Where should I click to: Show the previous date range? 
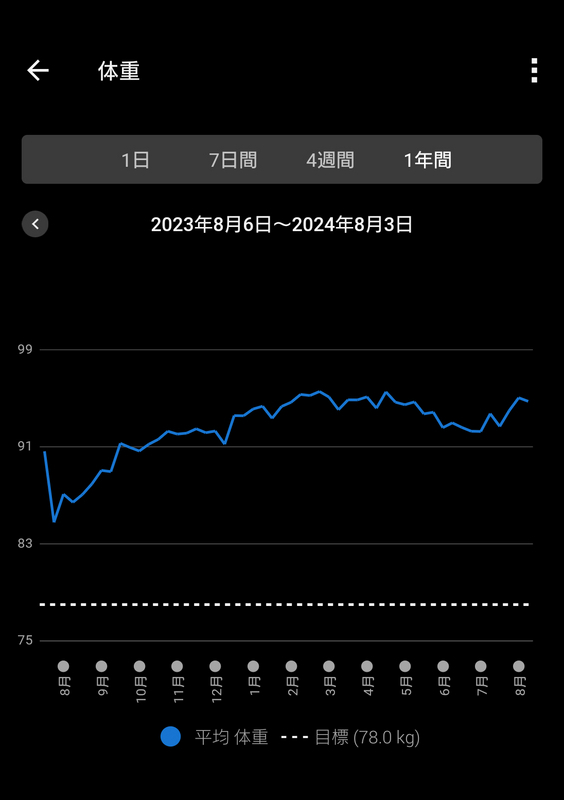(35, 224)
